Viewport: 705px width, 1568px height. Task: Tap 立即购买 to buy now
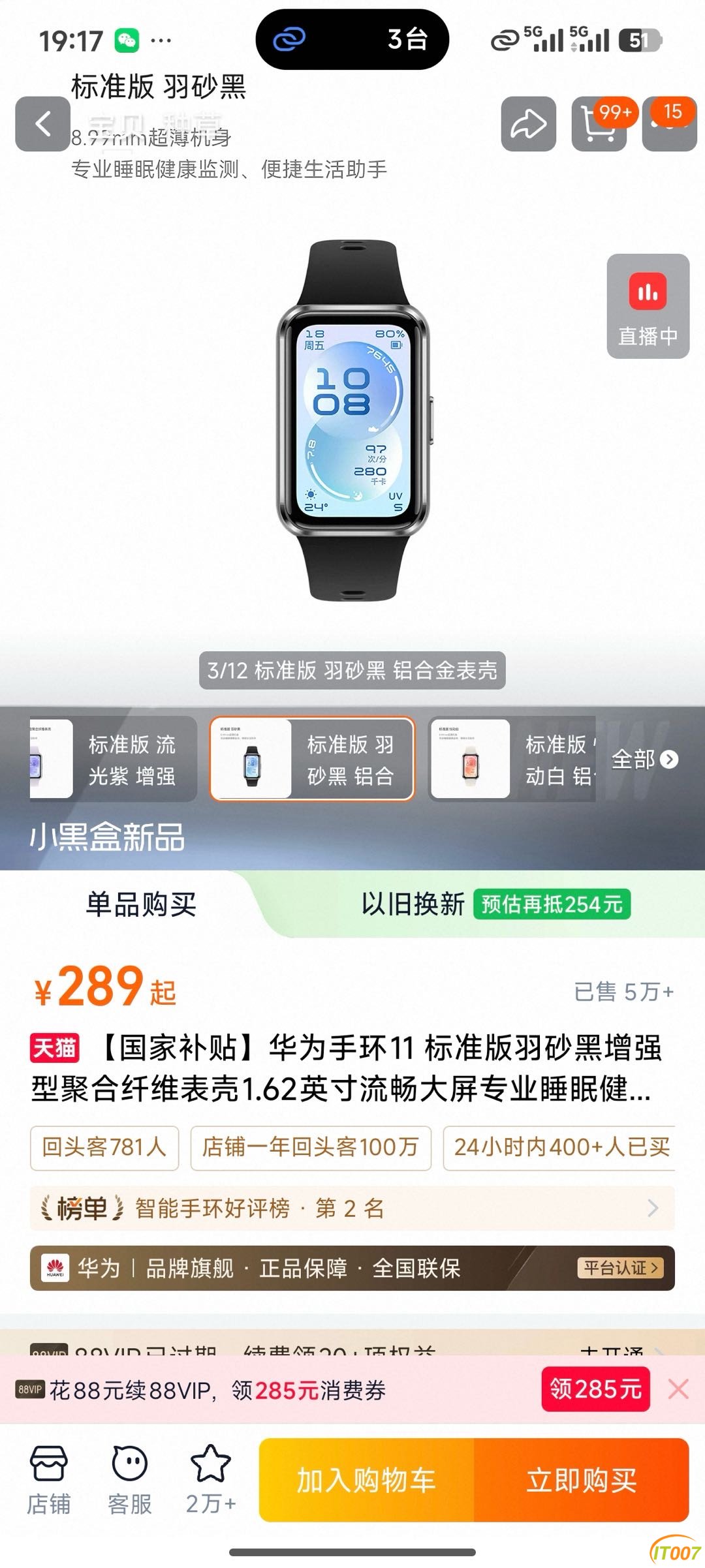coord(581,1480)
